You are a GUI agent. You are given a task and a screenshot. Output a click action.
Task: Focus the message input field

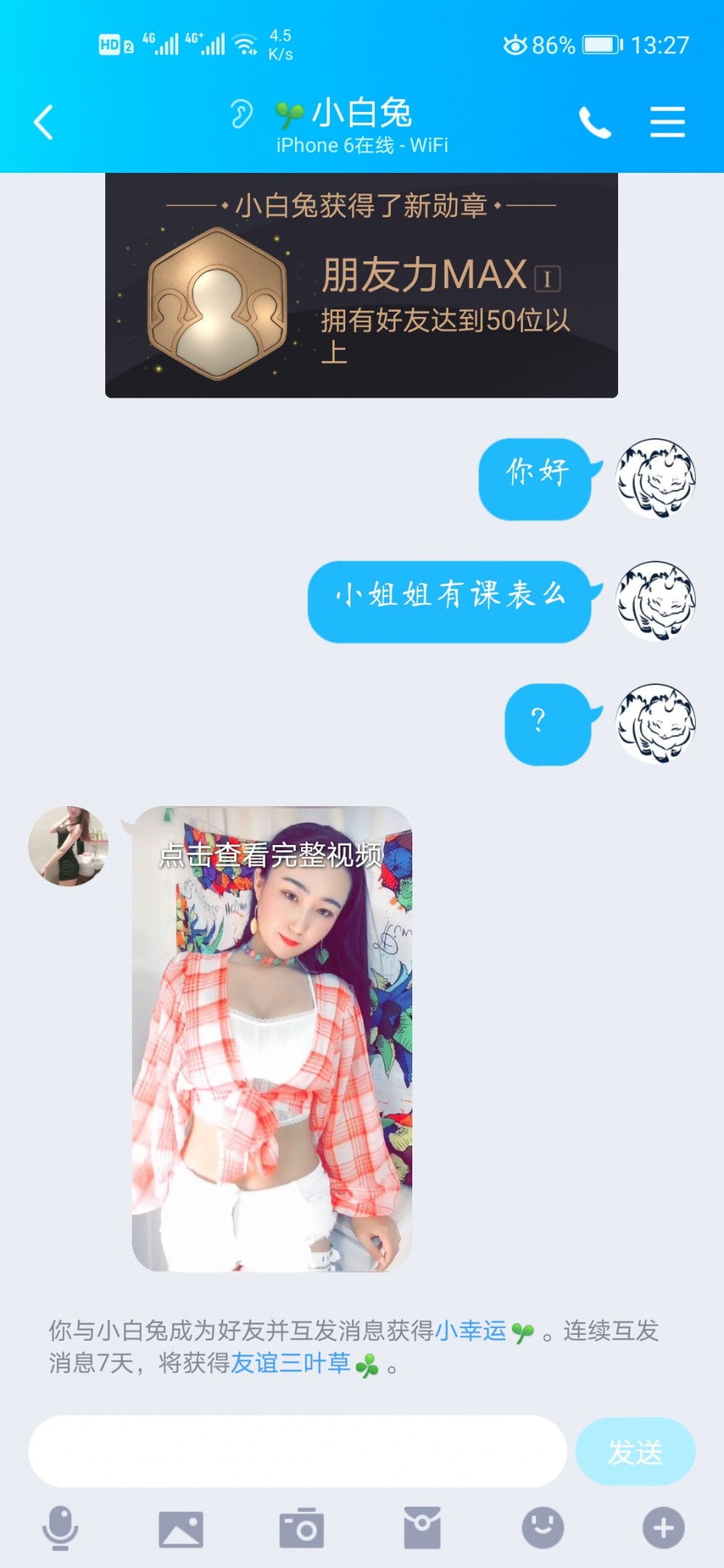[x=297, y=1451]
